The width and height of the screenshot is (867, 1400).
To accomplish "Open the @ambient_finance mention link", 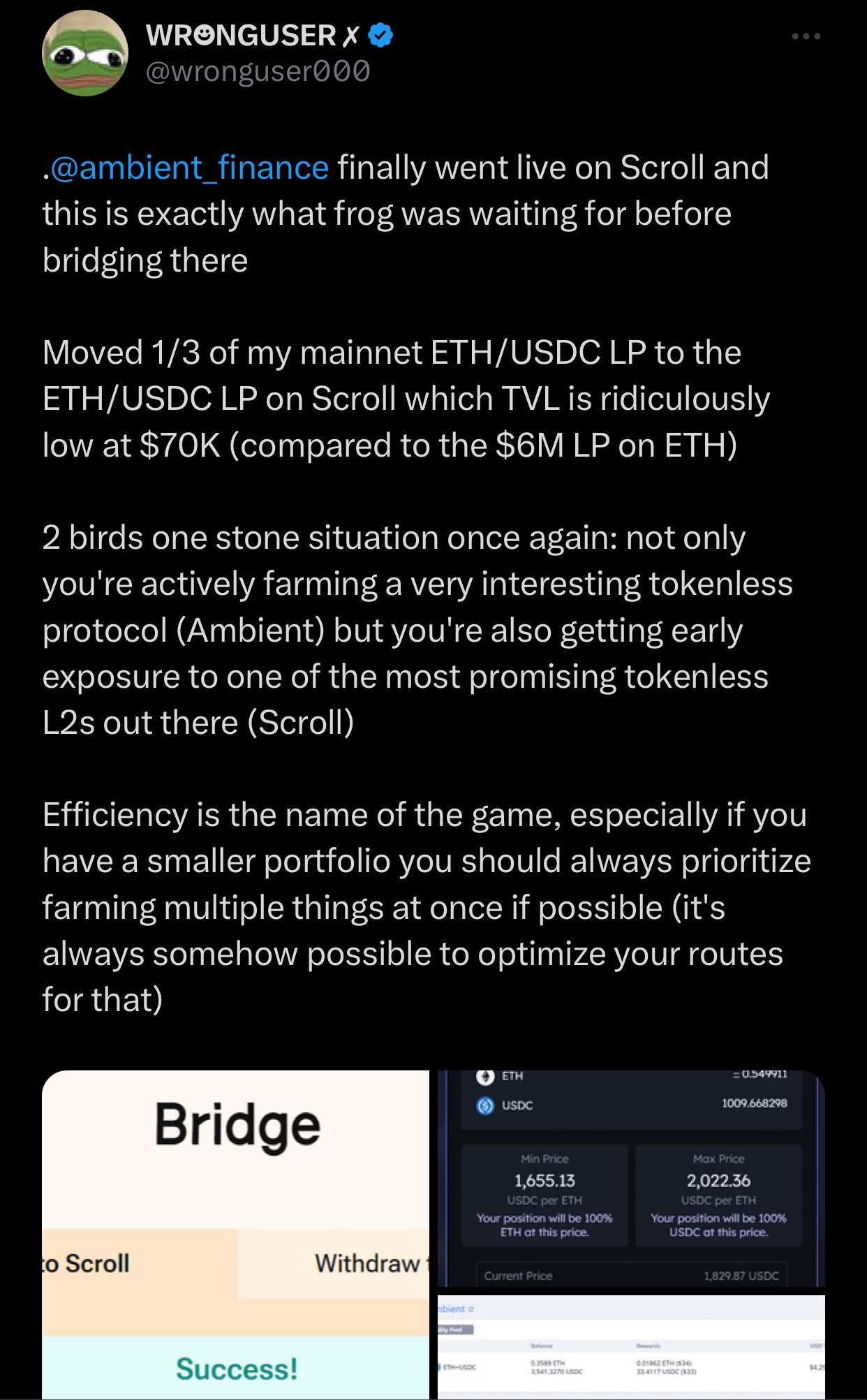I will [189, 168].
